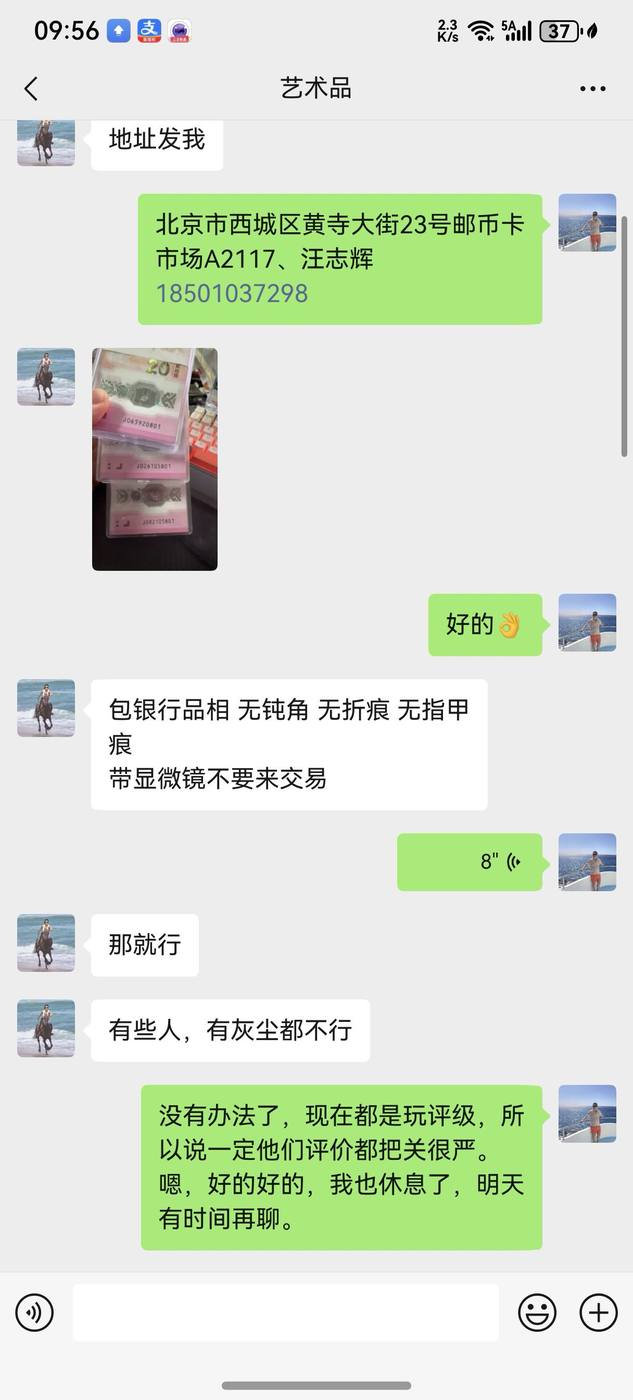The width and height of the screenshot is (633, 1400).
Task: Open the chat info overflow menu
Action: point(592,89)
